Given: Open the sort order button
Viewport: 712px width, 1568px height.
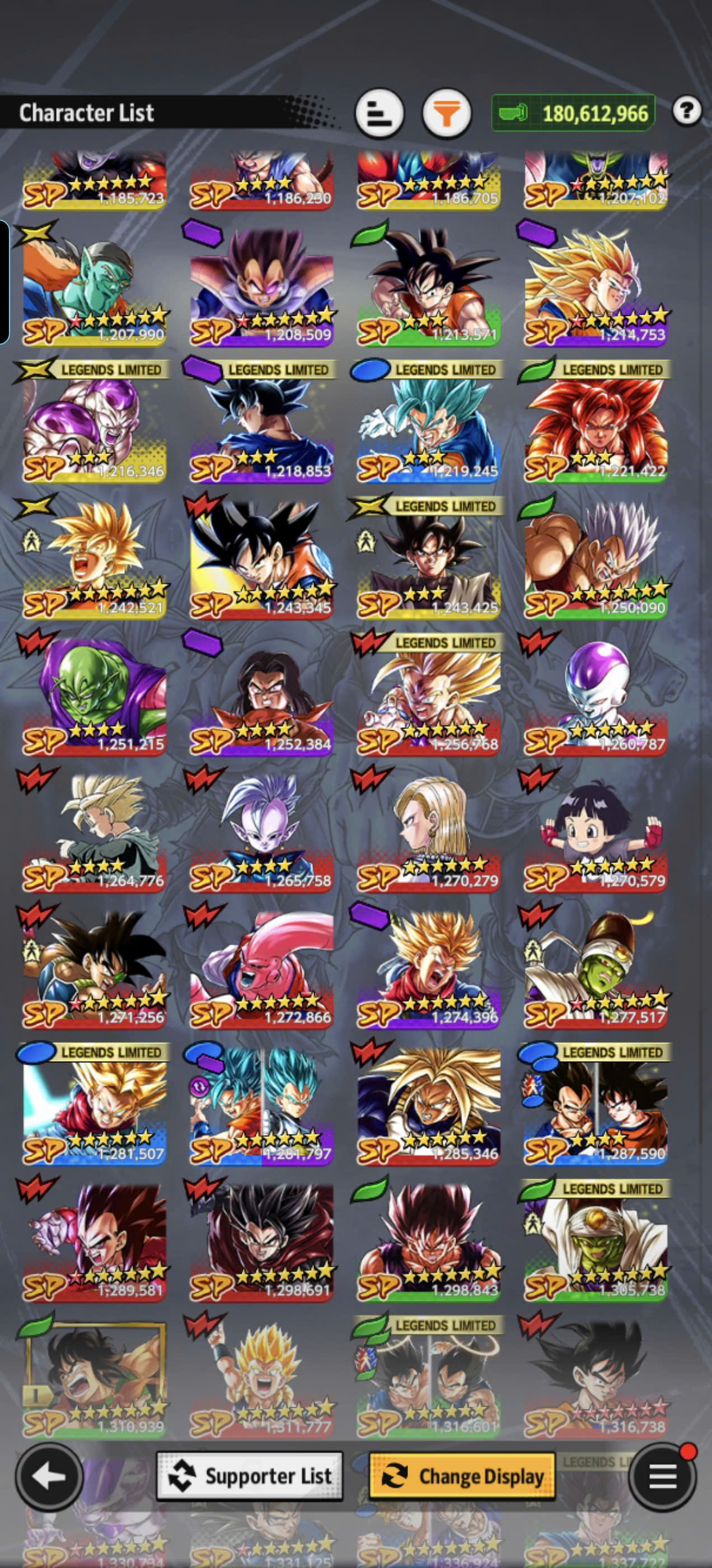Looking at the screenshot, I should 380,113.
